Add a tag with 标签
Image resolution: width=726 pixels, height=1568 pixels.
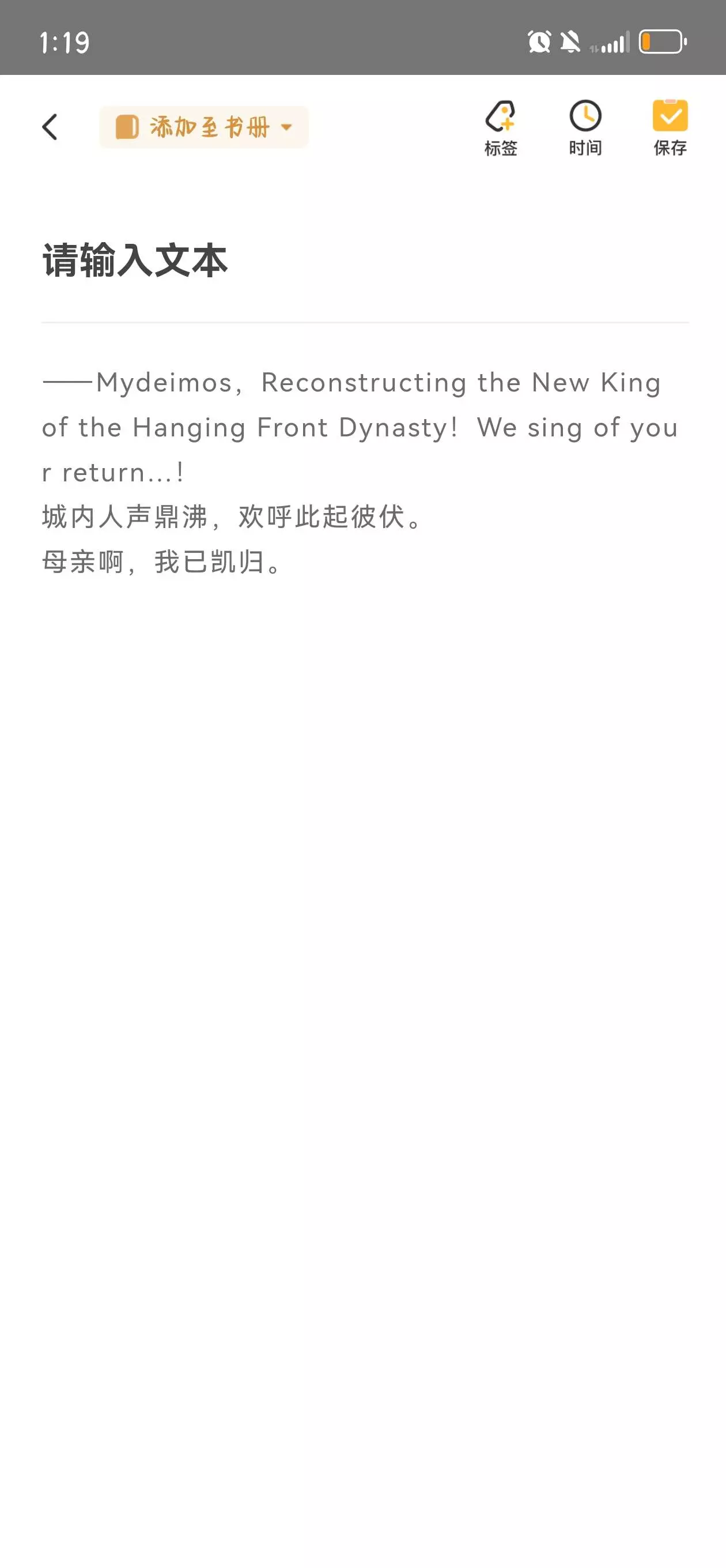(500, 128)
